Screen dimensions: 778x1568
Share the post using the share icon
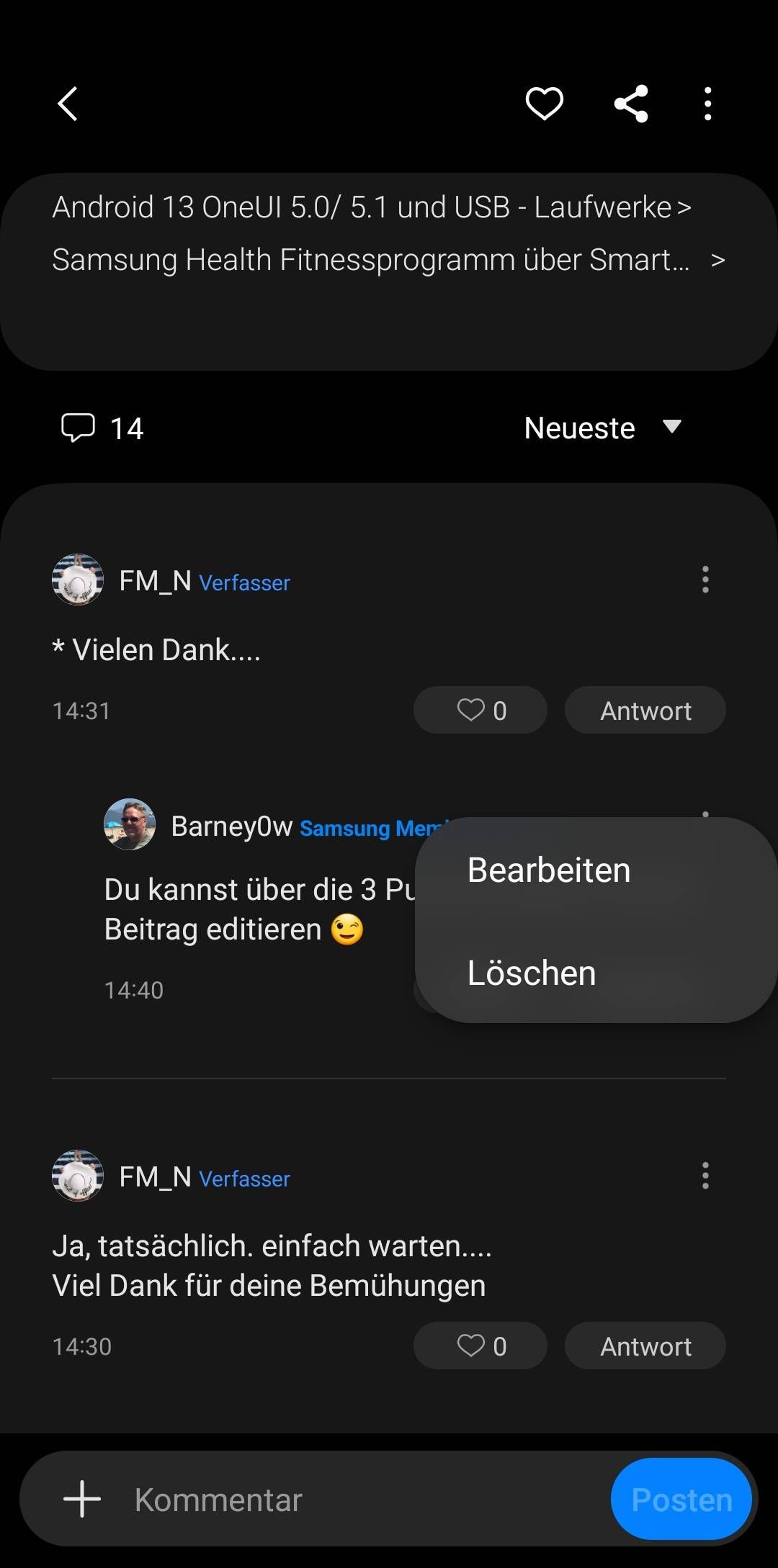[632, 103]
